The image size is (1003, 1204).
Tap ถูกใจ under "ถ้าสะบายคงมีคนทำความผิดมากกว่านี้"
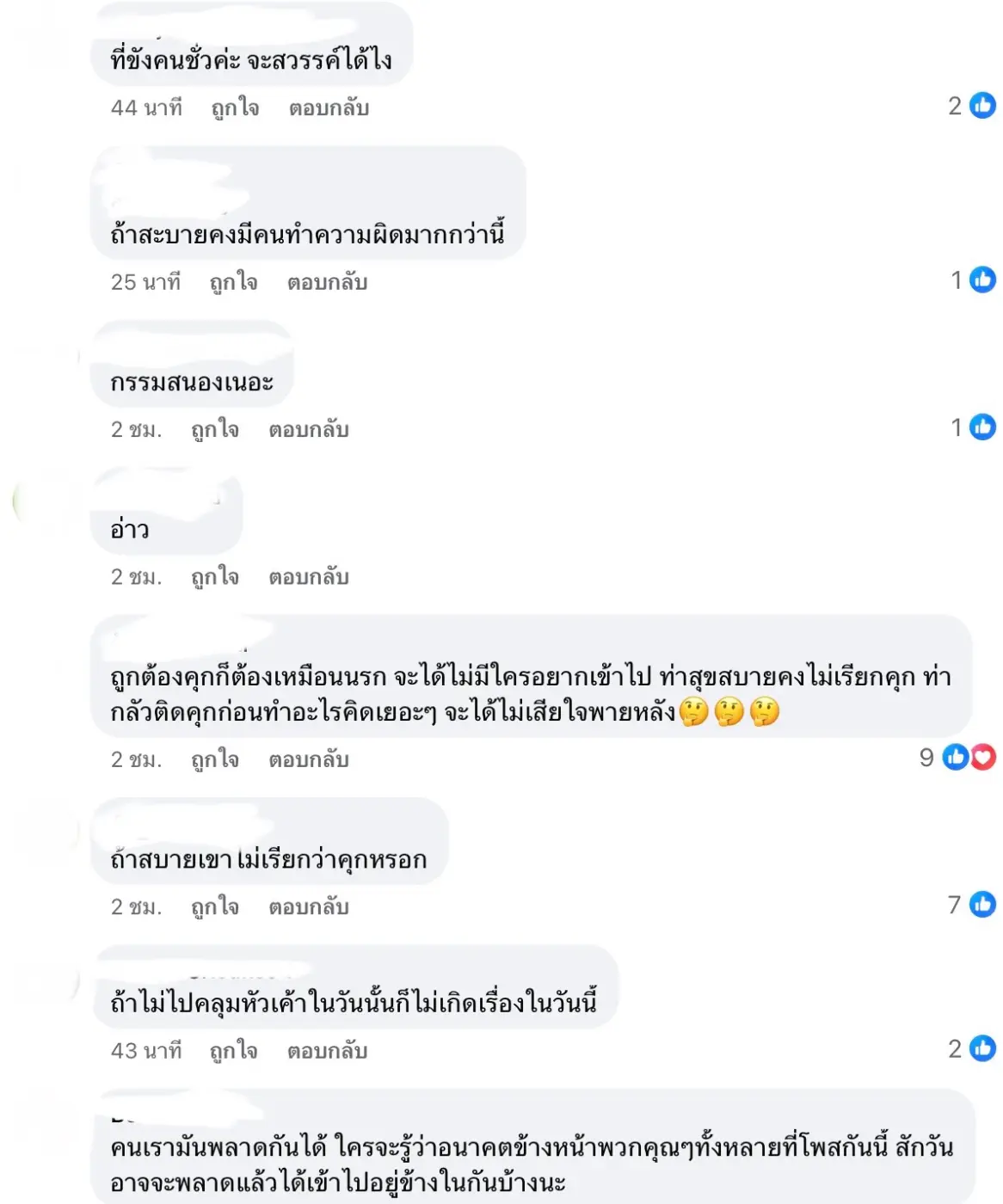[233, 282]
